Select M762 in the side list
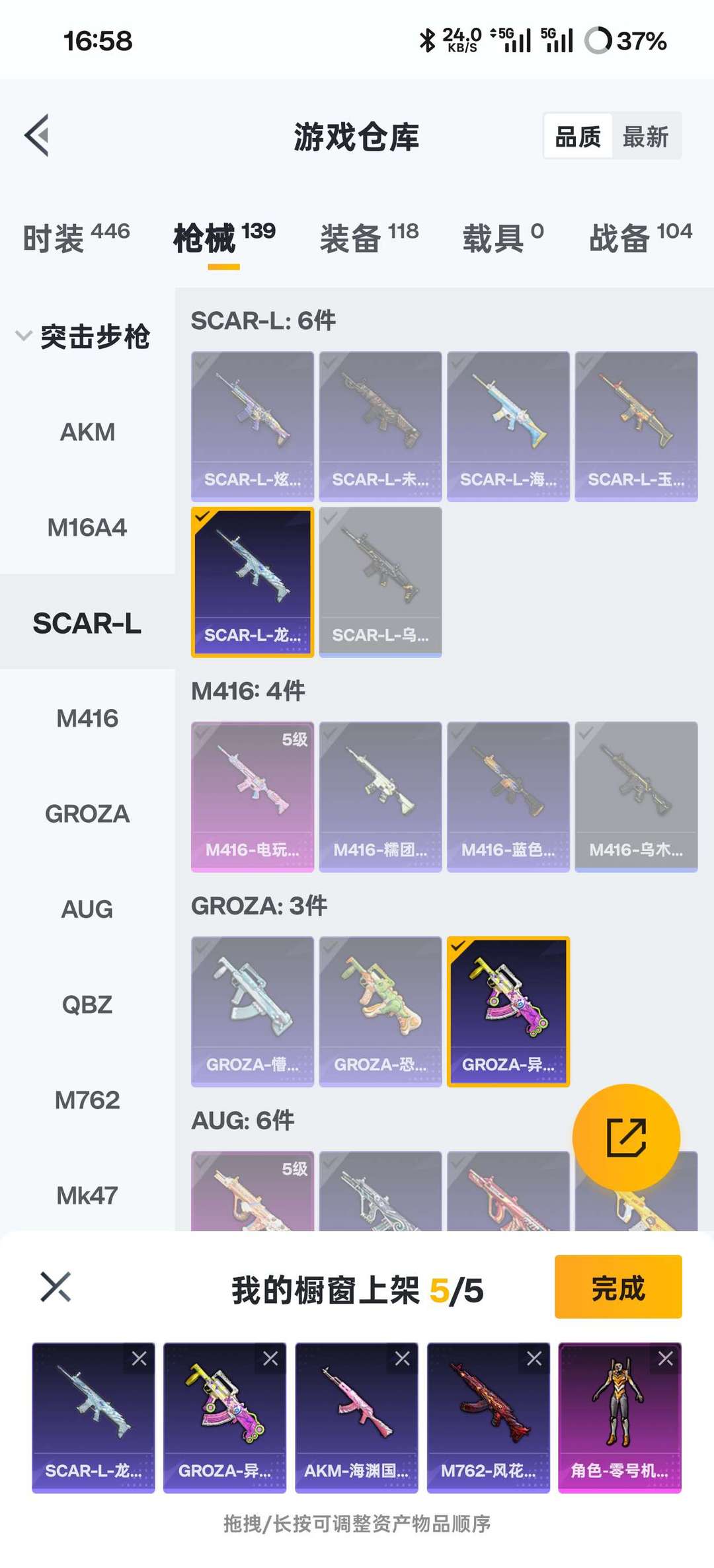 pyautogui.click(x=87, y=1100)
